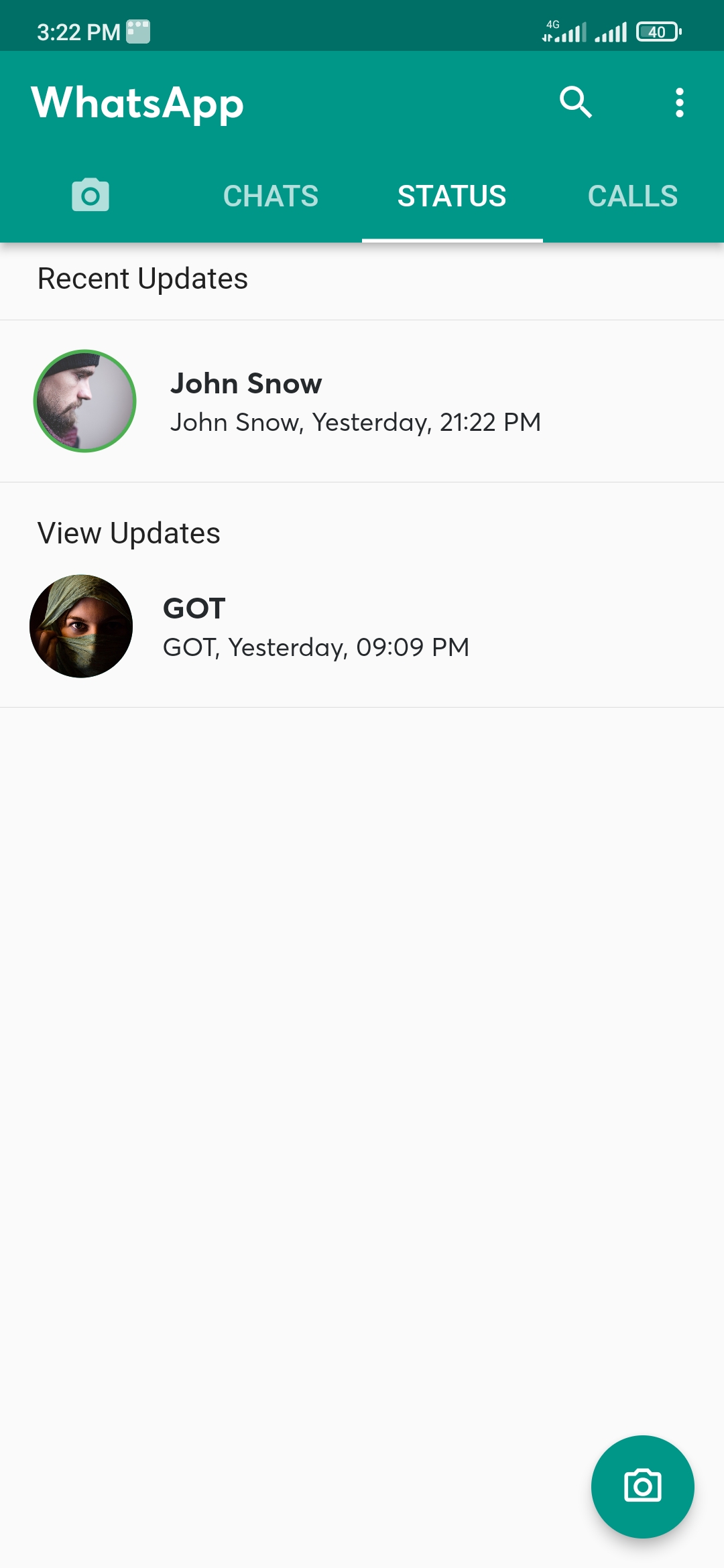Image resolution: width=724 pixels, height=1568 pixels.
Task: Select the STATUS tab
Action: [452, 195]
